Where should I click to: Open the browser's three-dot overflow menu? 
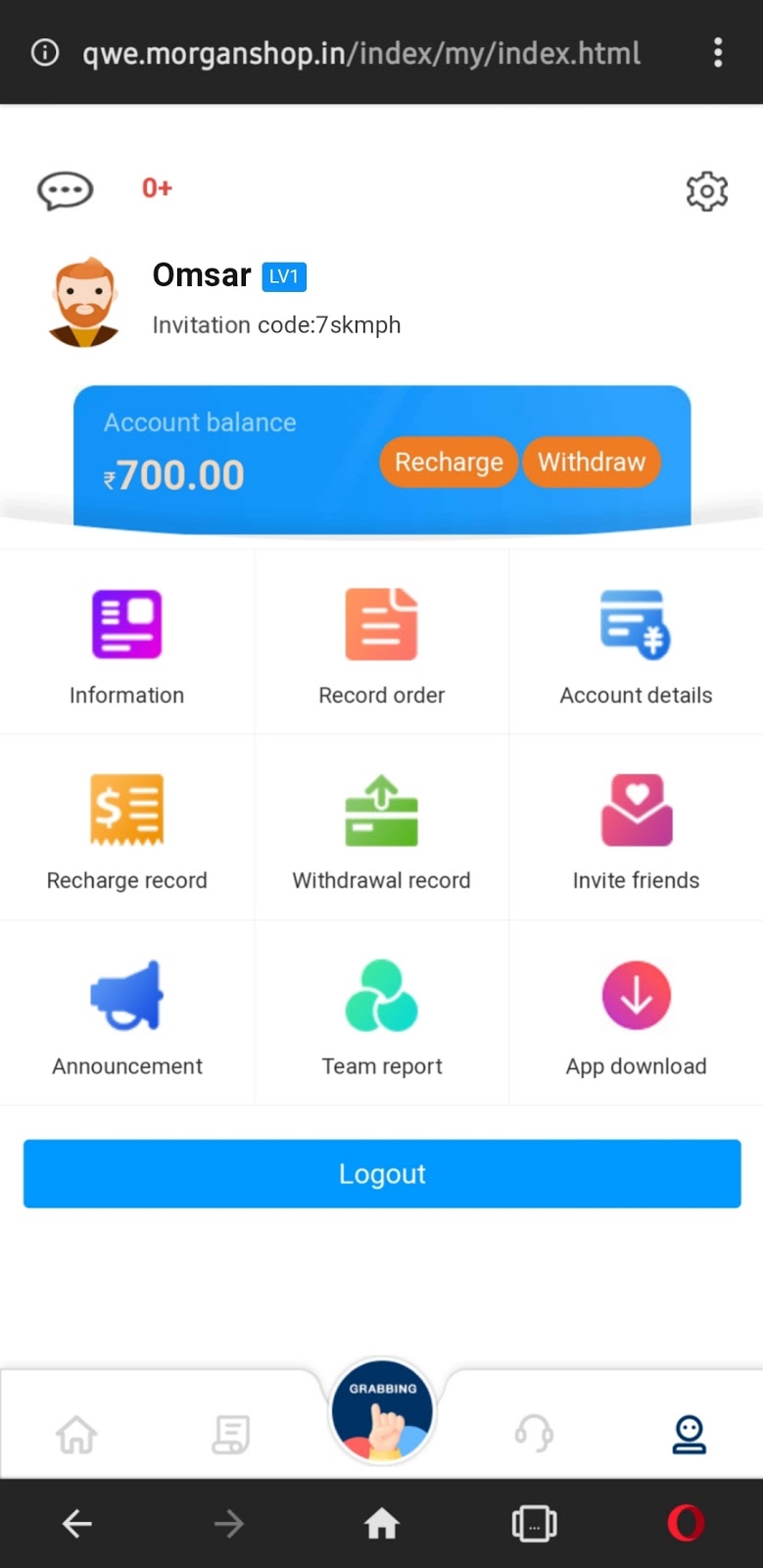pos(718,52)
